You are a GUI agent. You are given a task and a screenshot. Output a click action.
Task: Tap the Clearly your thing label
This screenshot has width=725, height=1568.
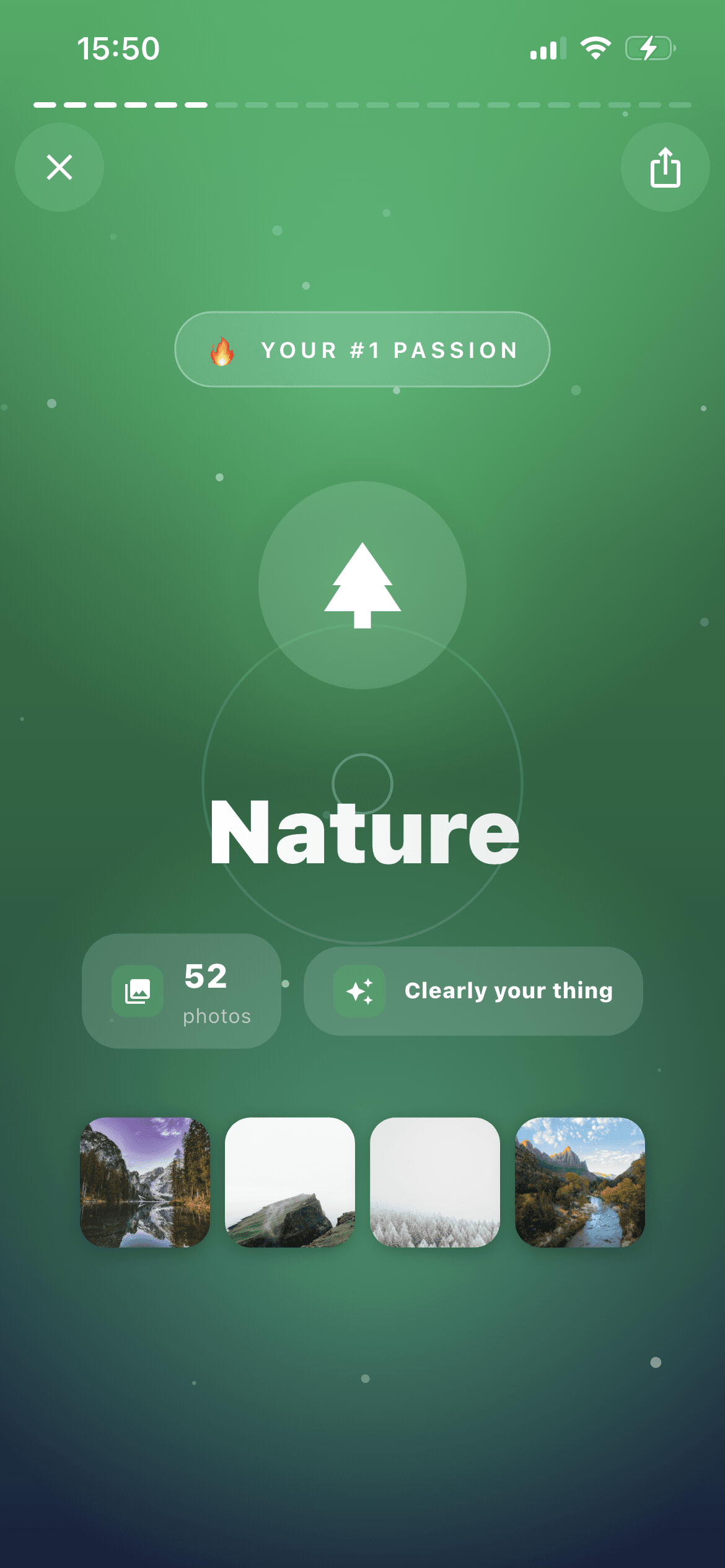point(508,991)
